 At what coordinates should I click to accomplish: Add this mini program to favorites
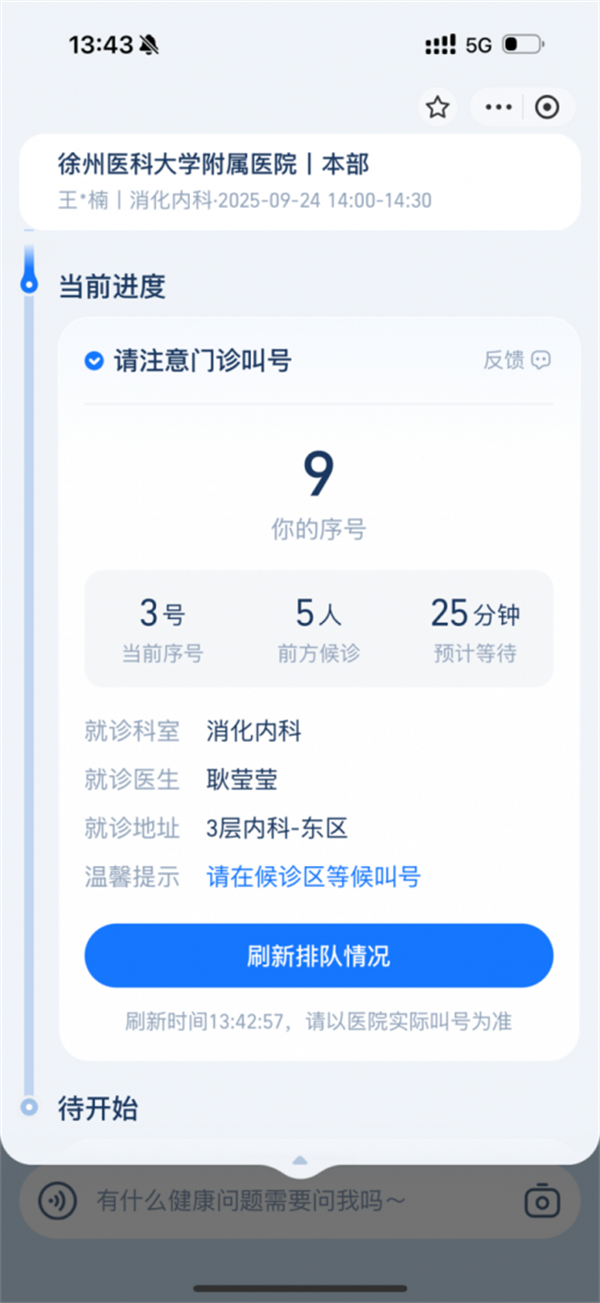point(437,108)
